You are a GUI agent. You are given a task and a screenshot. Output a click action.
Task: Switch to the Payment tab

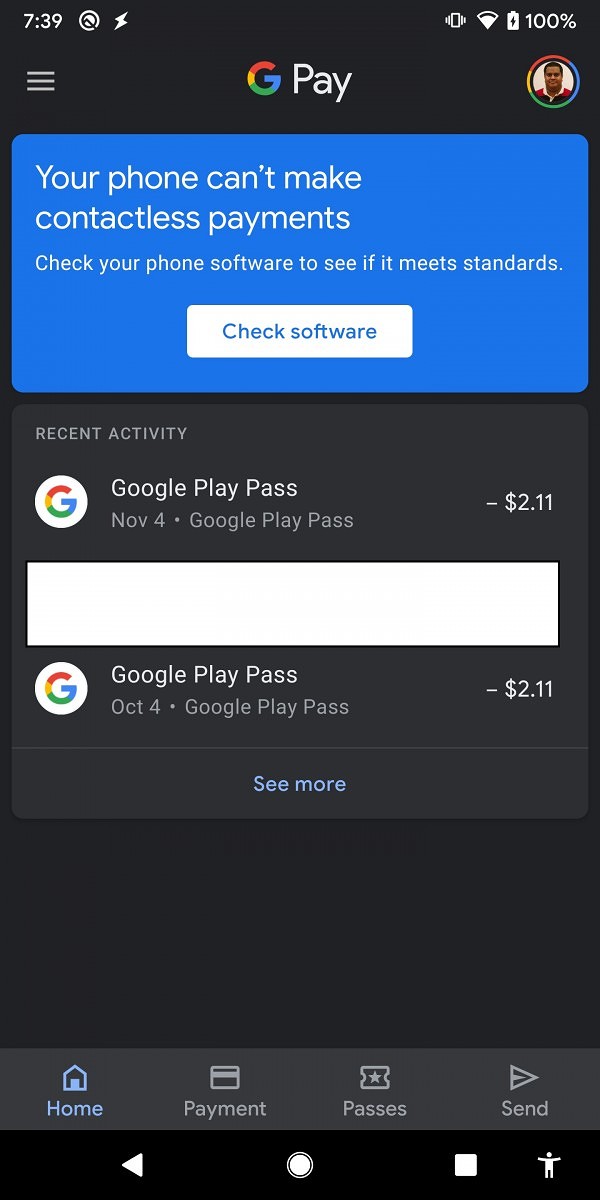point(225,1090)
